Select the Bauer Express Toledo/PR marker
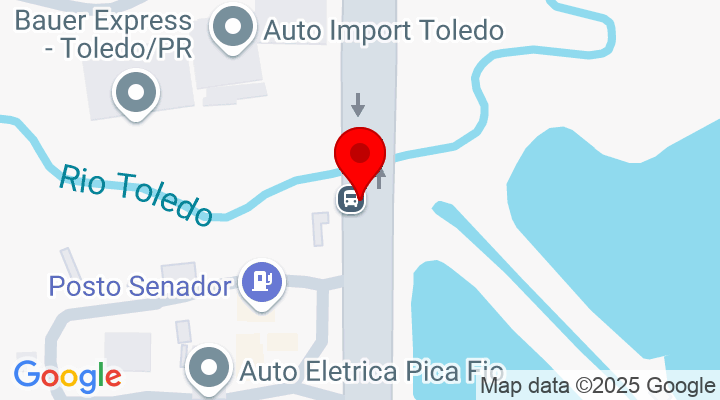This screenshot has width=720, height=400. tap(137, 93)
